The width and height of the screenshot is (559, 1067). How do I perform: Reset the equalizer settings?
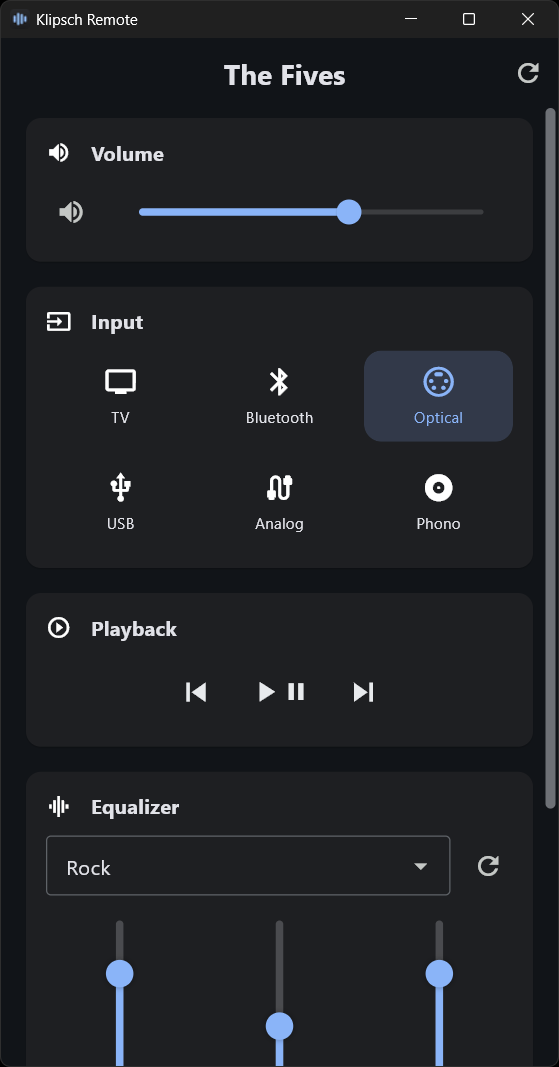point(488,866)
